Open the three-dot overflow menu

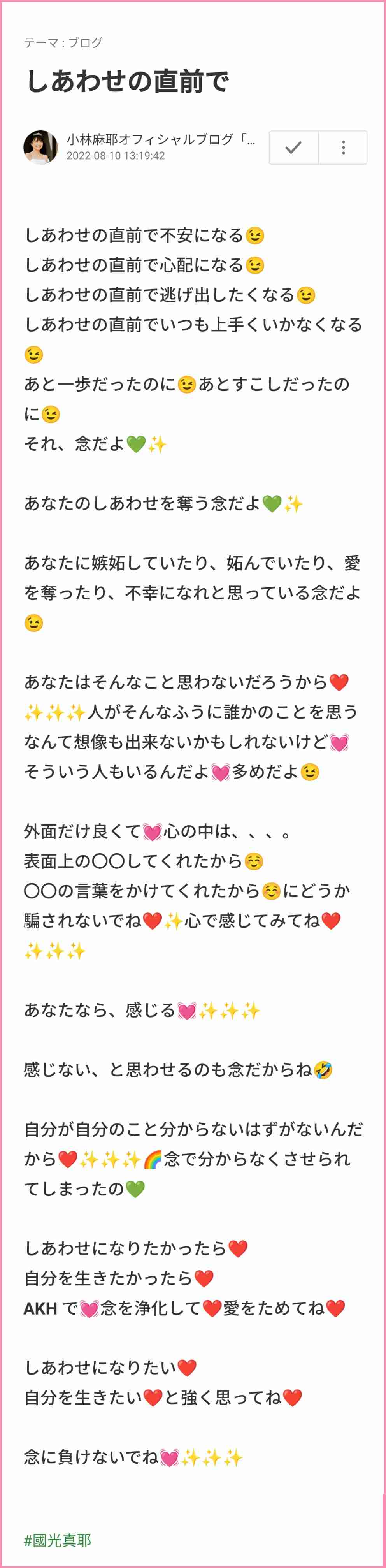click(343, 147)
